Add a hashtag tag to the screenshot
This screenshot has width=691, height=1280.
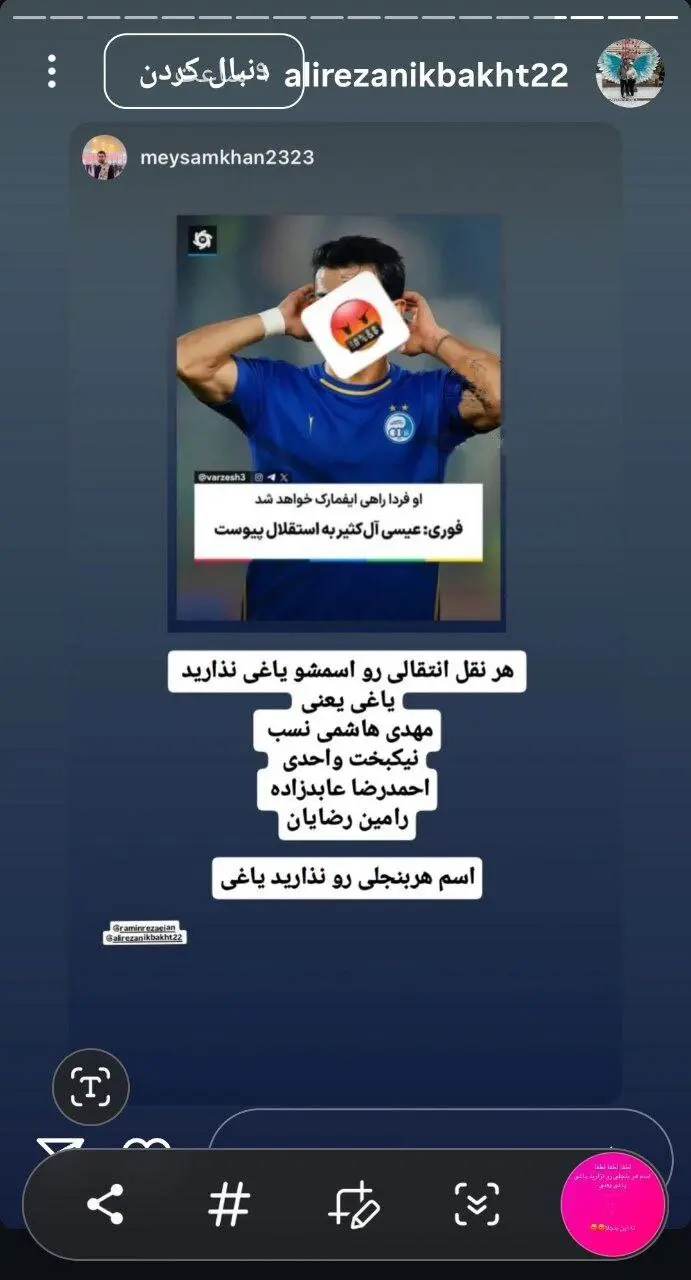click(229, 1205)
